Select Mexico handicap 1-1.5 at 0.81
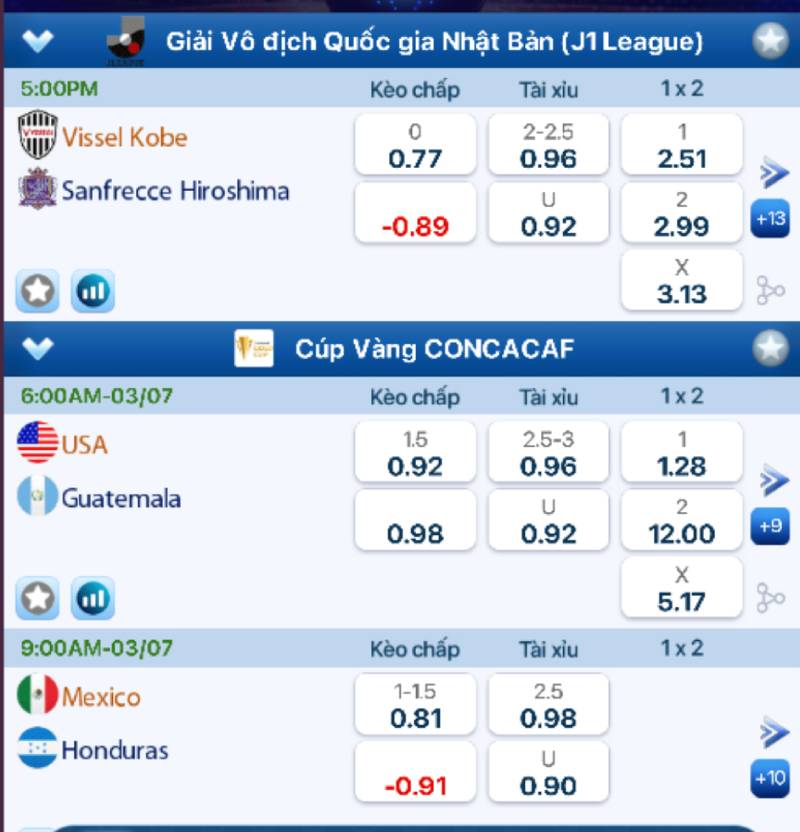Image resolution: width=800 pixels, height=832 pixels. point(415,706)
